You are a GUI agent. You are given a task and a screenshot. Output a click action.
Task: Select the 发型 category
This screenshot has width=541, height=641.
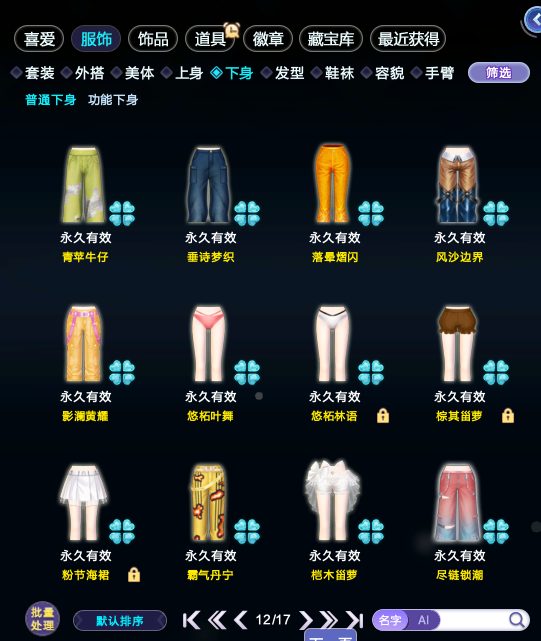[x=283, y=73]
